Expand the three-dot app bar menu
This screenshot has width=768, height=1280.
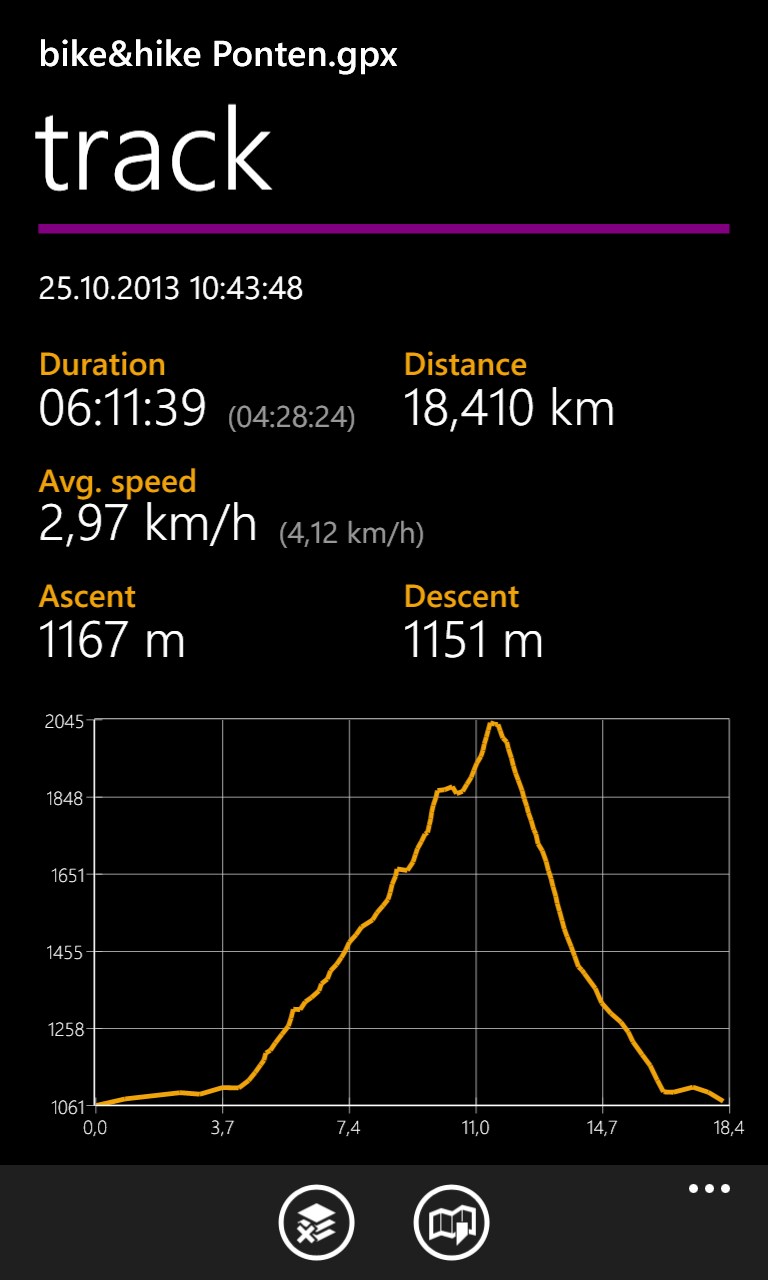709,1189
